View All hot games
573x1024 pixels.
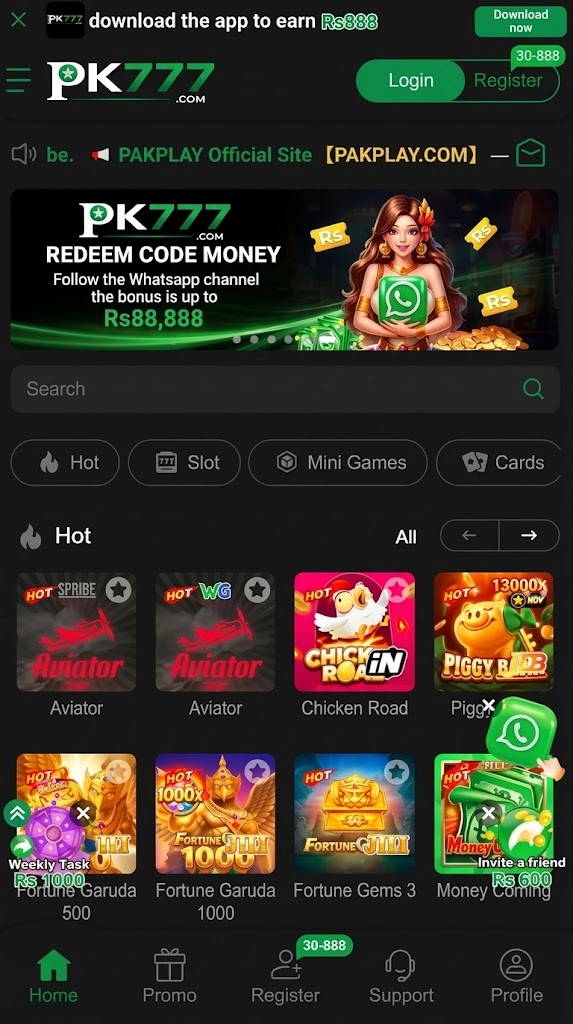pos(406,537)
